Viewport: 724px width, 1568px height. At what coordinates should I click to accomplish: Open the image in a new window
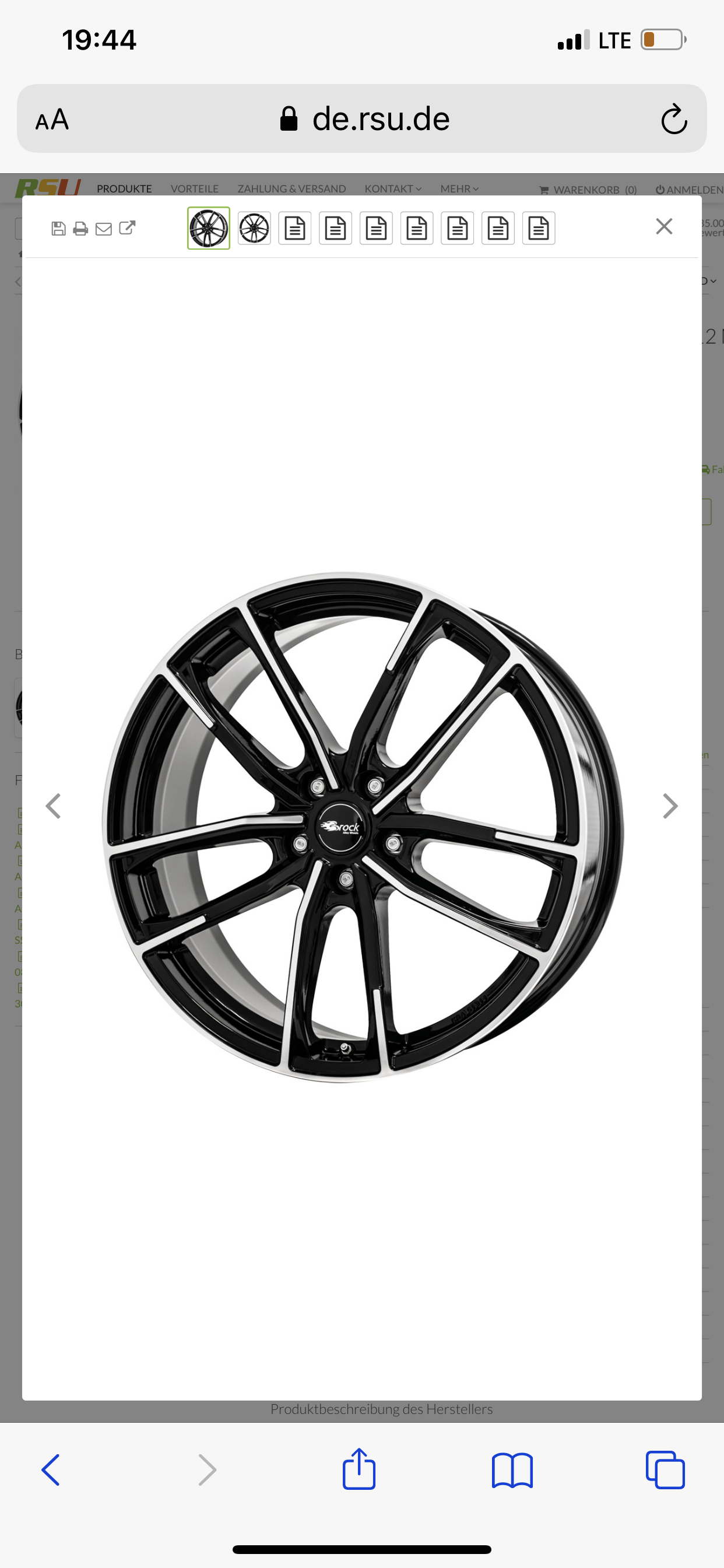click(126, 228)
